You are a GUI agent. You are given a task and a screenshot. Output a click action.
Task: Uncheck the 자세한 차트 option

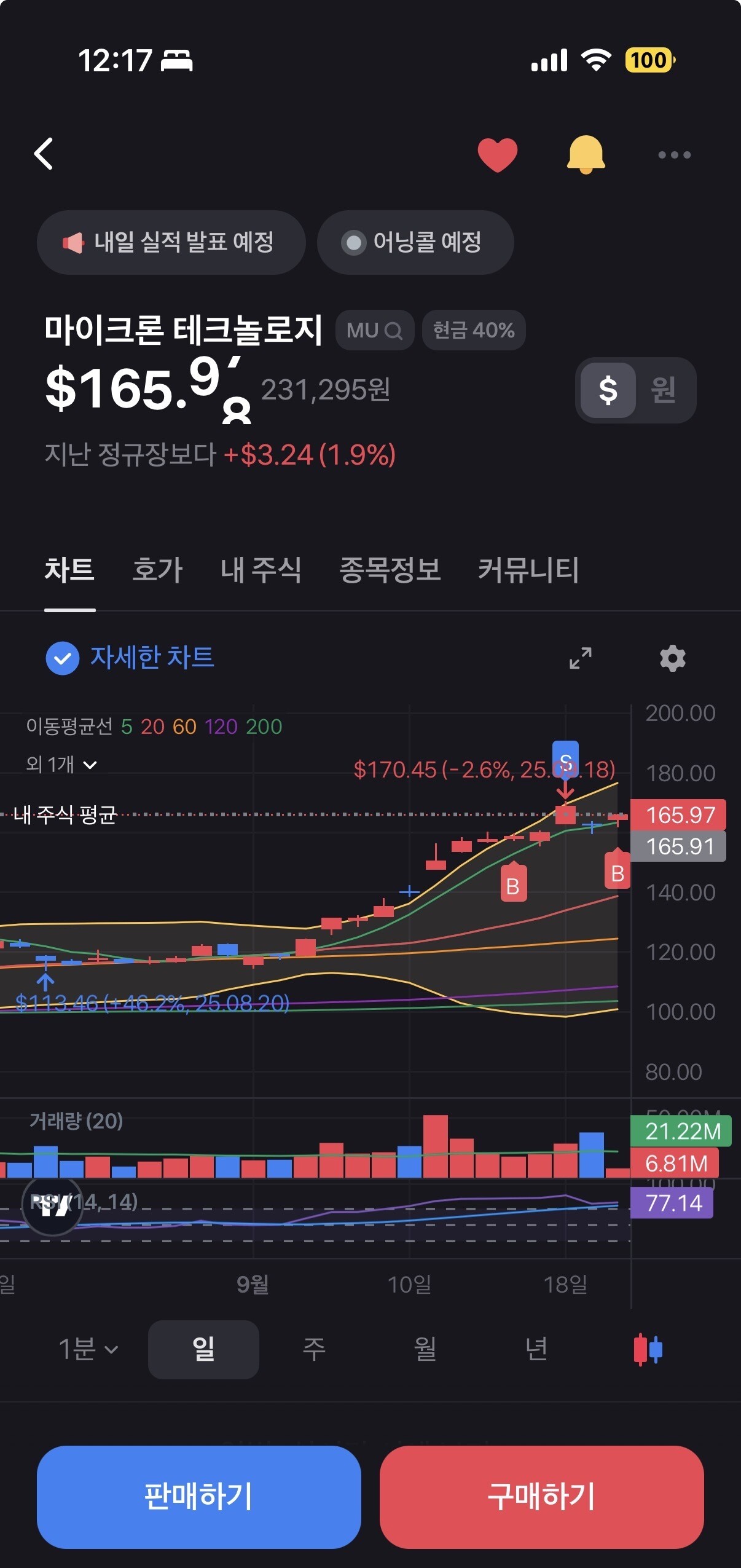point(63,658)
